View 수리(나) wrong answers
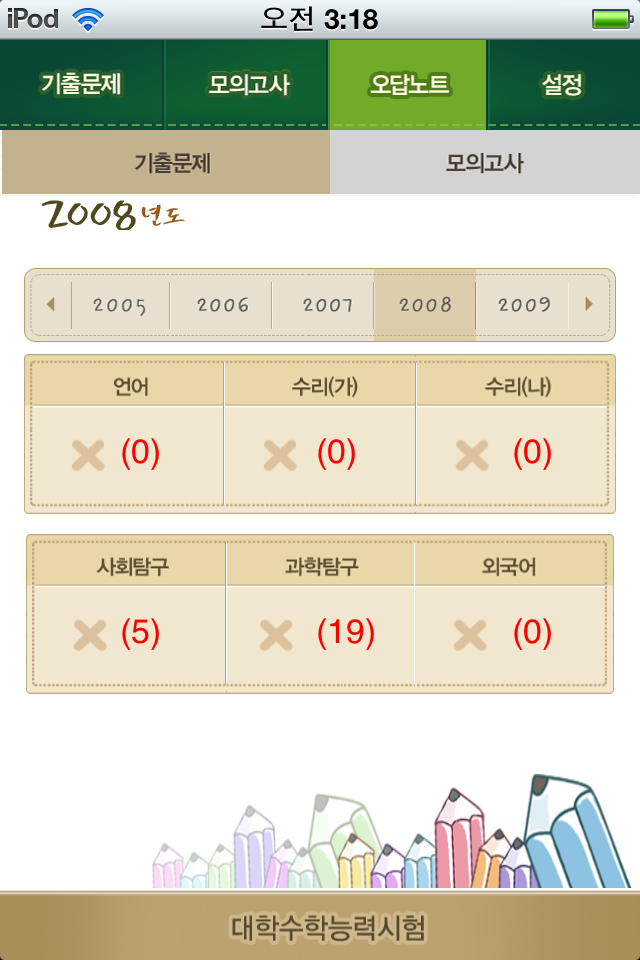640x960 pixels. tap(512, 454)
